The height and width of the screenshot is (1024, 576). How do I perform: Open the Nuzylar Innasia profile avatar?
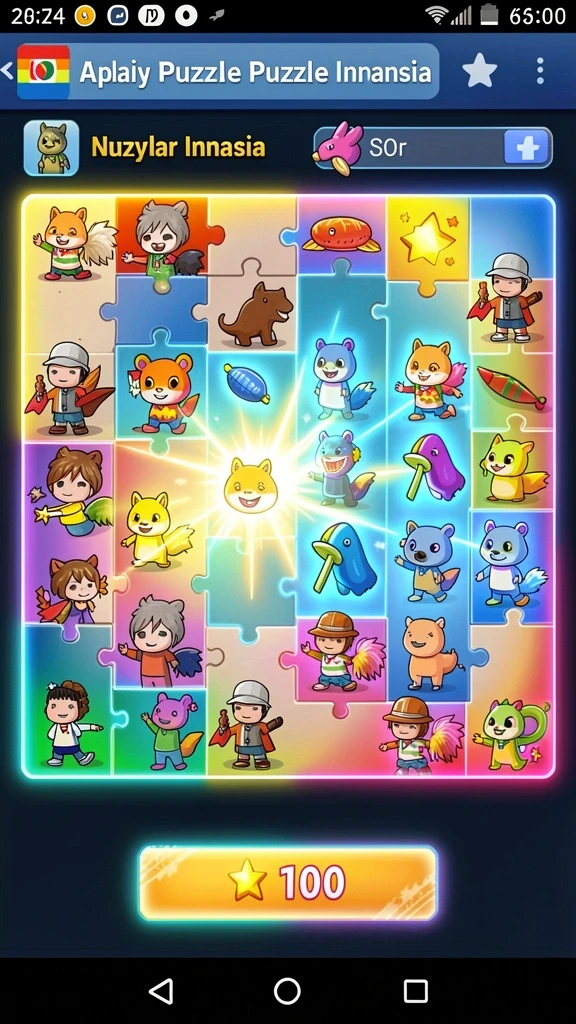click(x=51, y=148)
